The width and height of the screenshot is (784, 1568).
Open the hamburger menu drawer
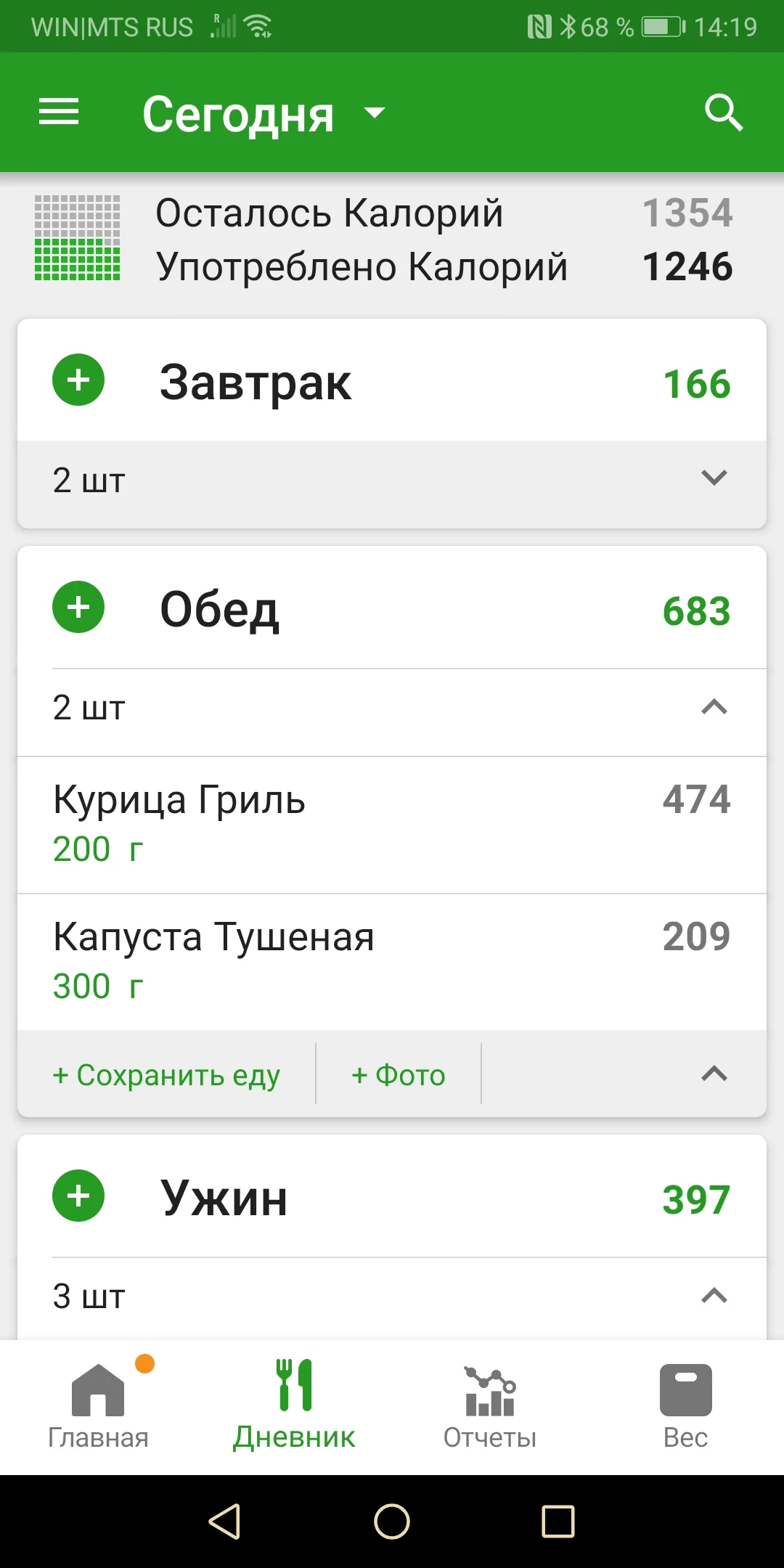[x=59, y=113]
